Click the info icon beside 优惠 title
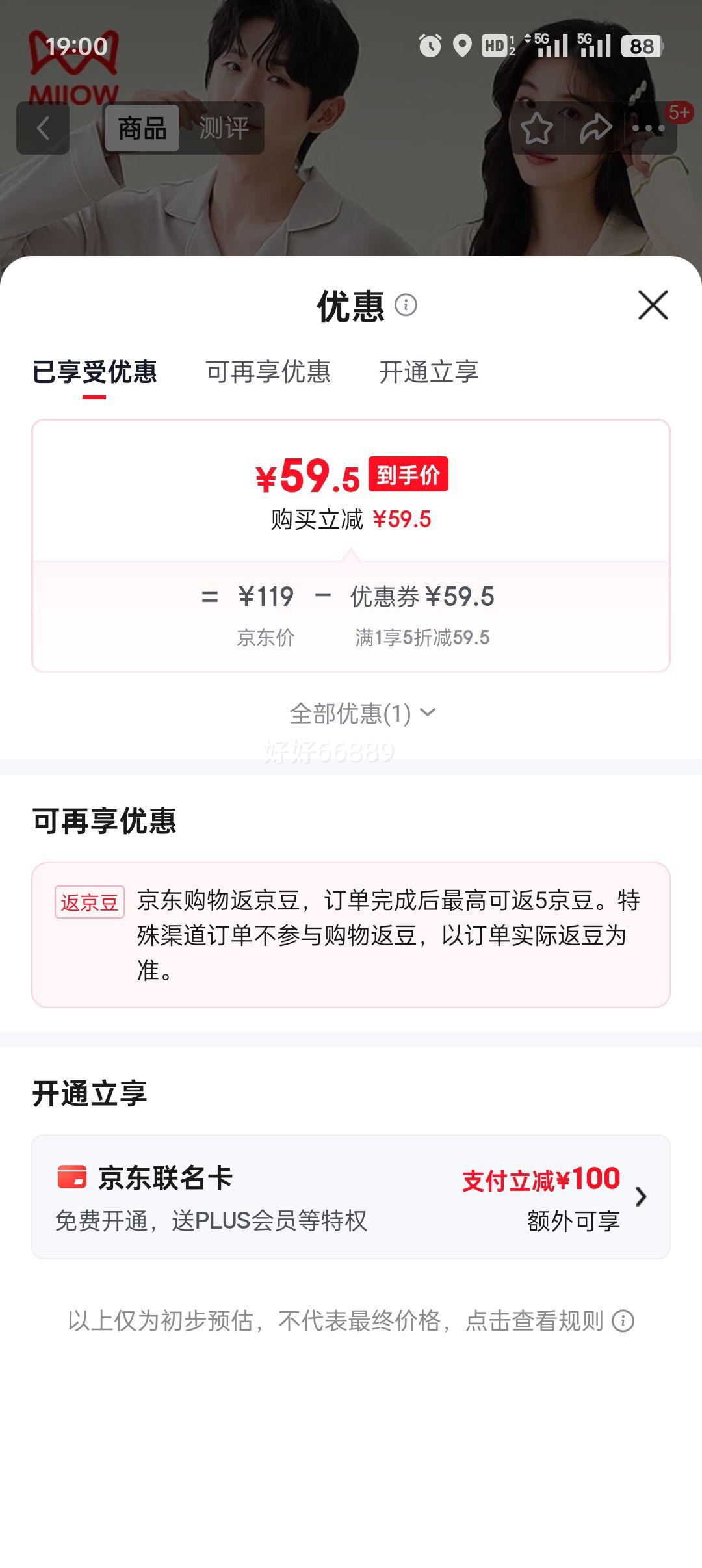 tap(406, 305)
